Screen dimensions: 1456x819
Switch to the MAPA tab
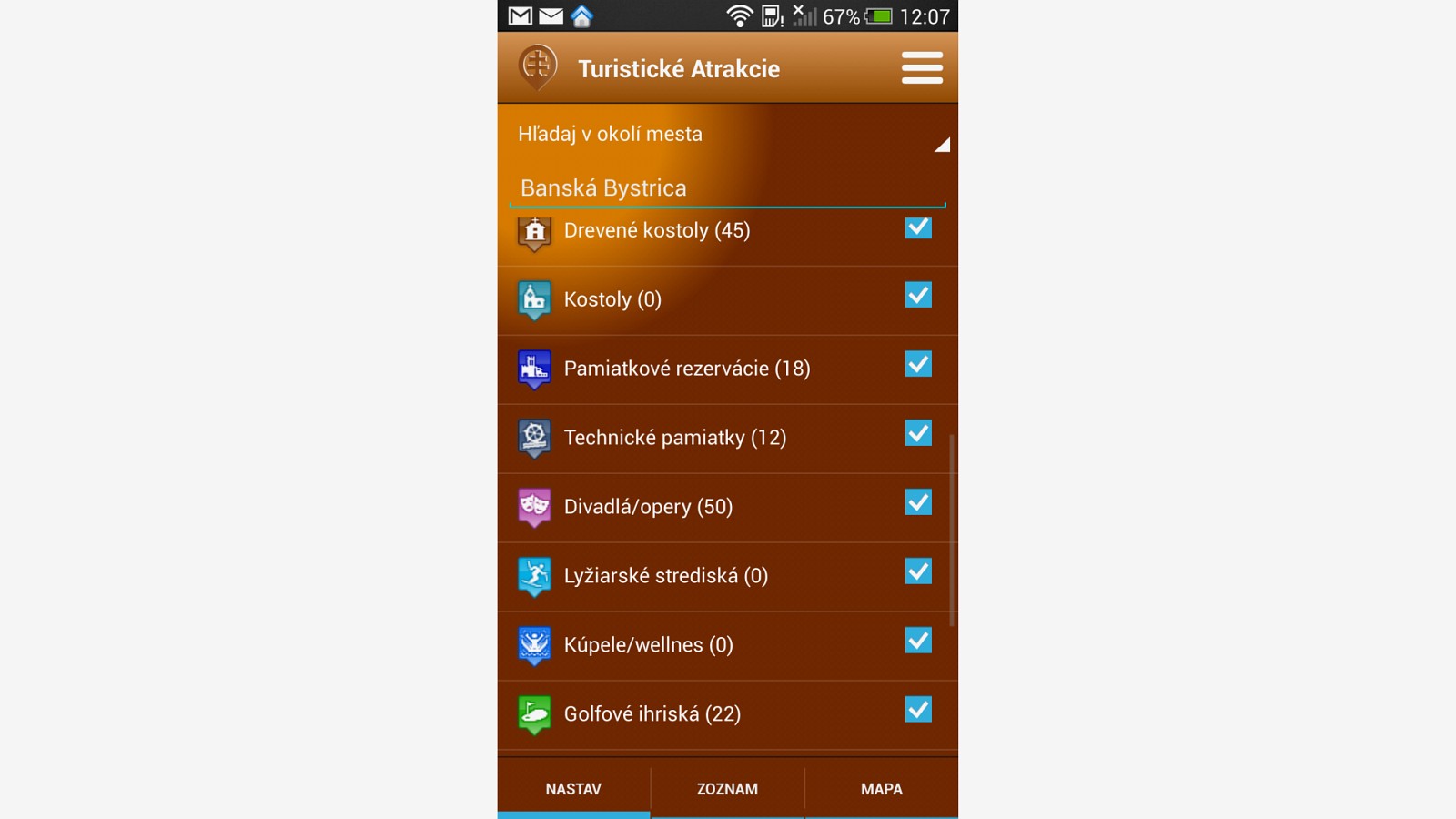point(881,789)
